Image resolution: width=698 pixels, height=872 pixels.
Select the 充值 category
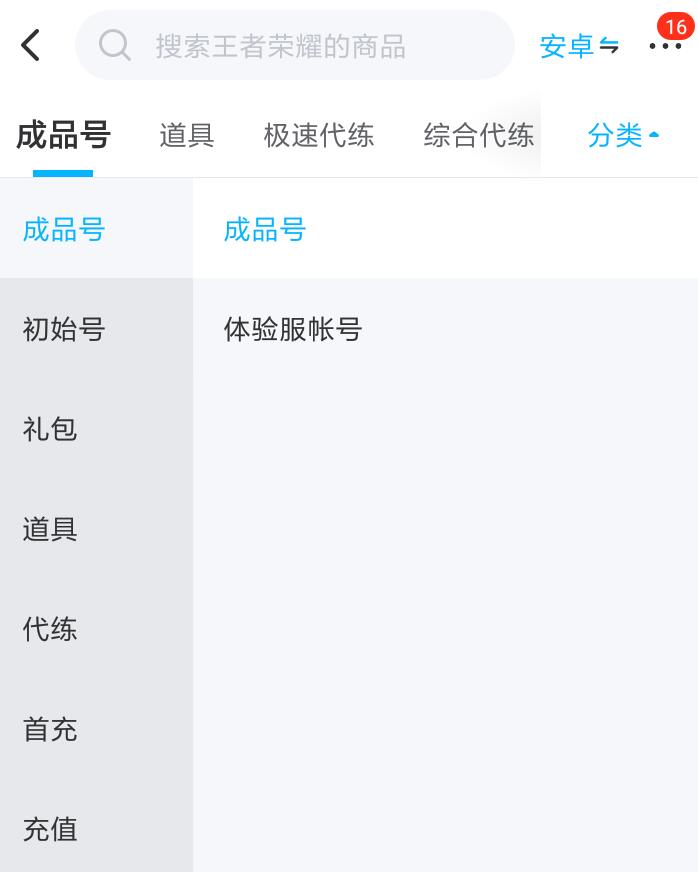pos(50,829)
